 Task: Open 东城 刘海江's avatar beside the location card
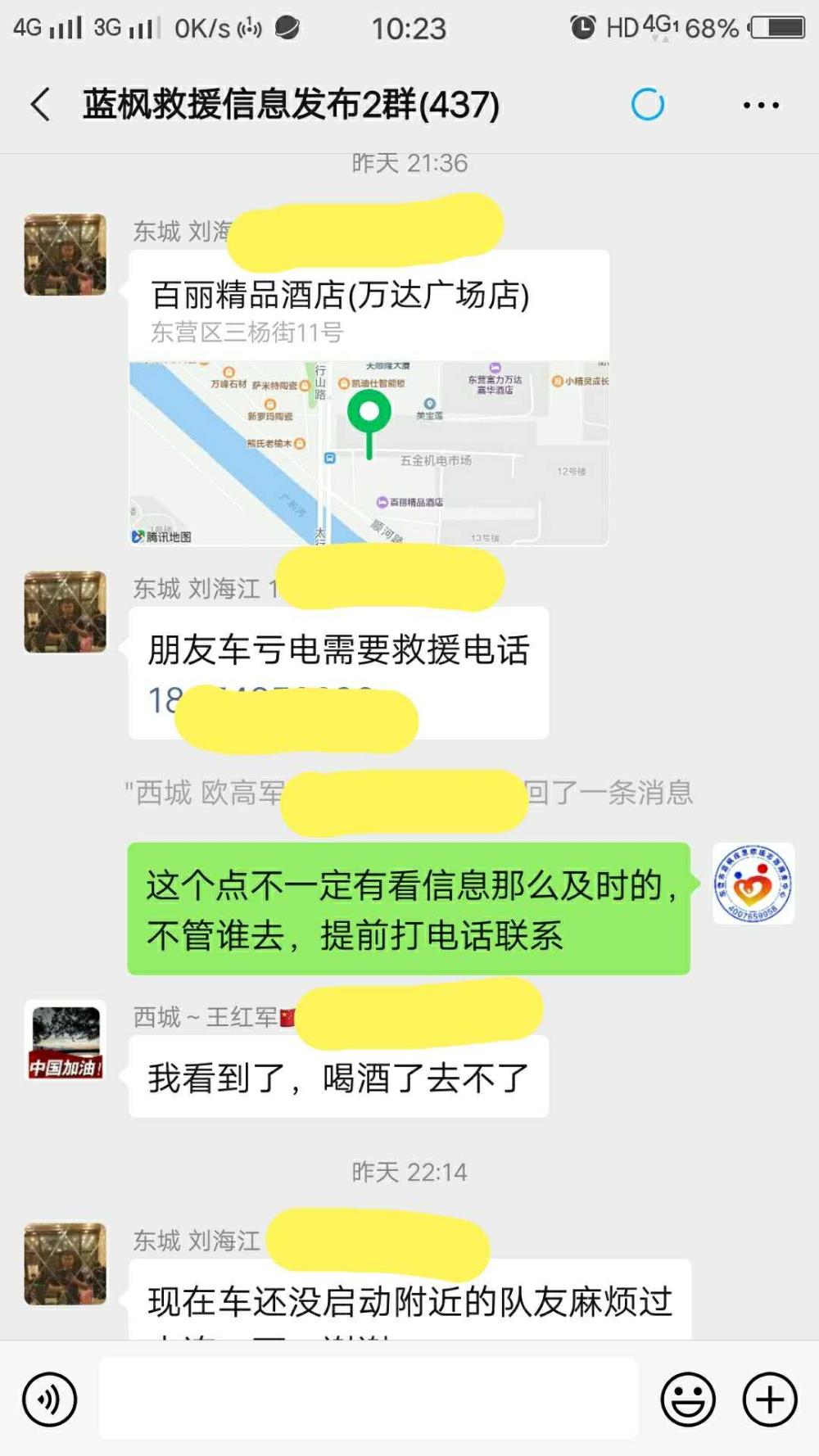click(x=66, y=255)
